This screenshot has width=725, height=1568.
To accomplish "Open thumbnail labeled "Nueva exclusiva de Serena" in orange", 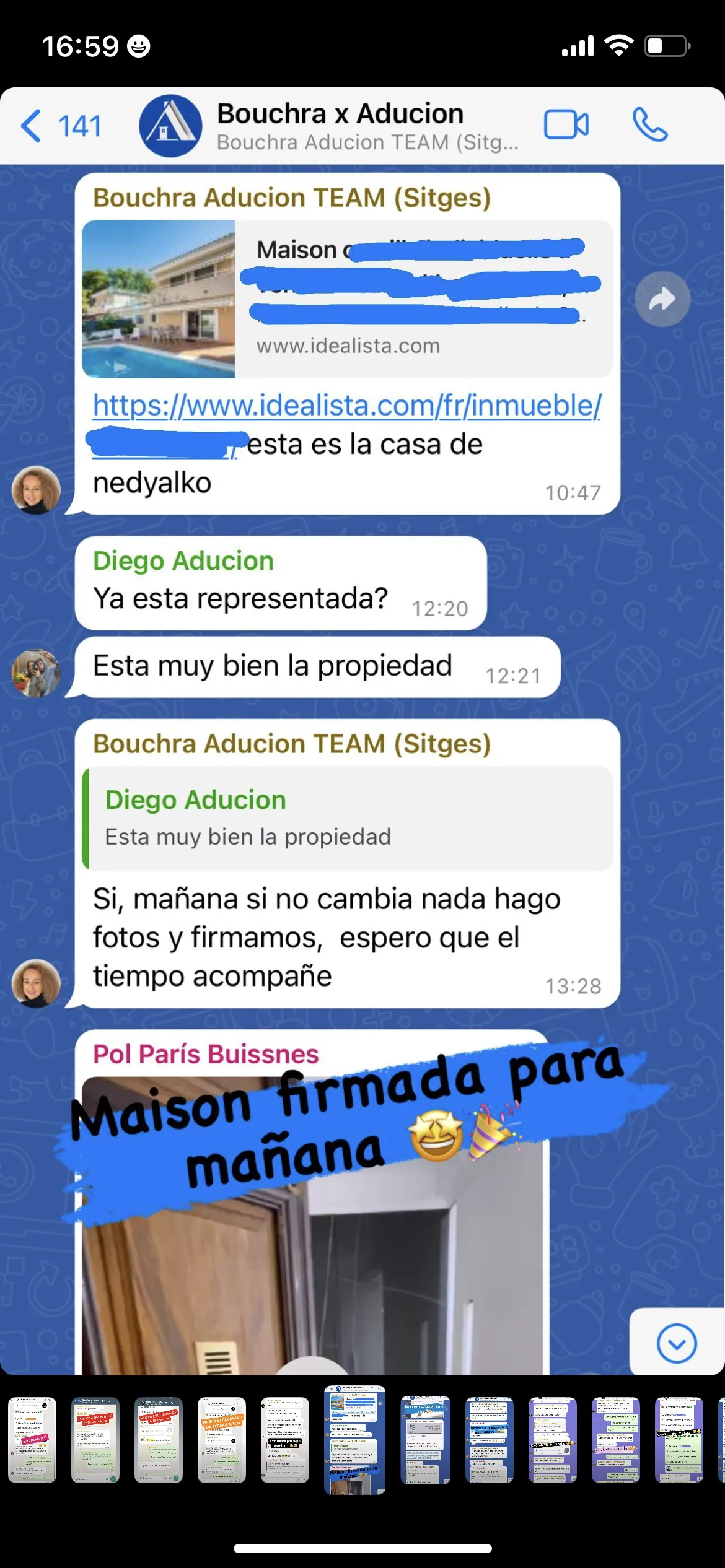I will point(222,1439).
